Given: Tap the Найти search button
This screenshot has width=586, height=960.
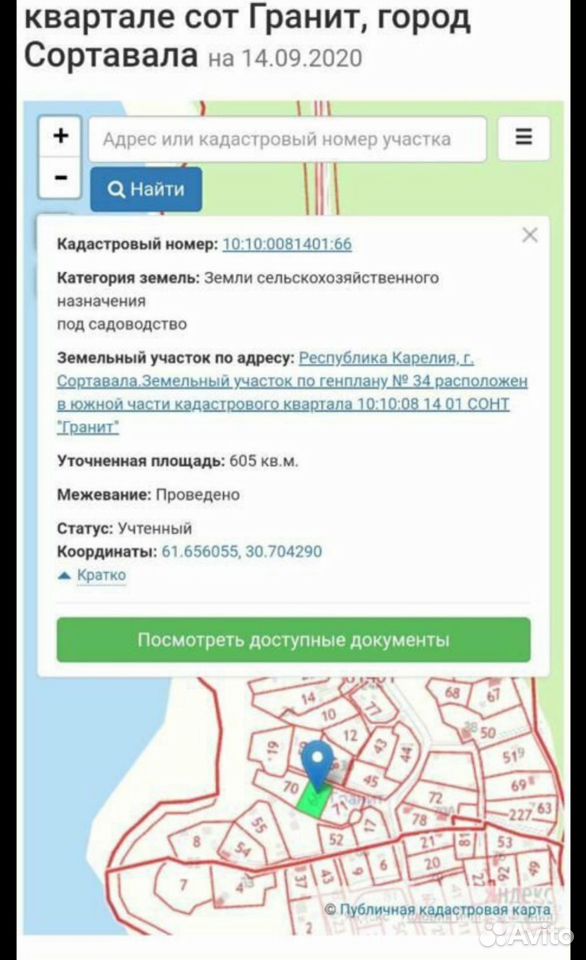Looking at the screenshot, I should tap(146, 189).
